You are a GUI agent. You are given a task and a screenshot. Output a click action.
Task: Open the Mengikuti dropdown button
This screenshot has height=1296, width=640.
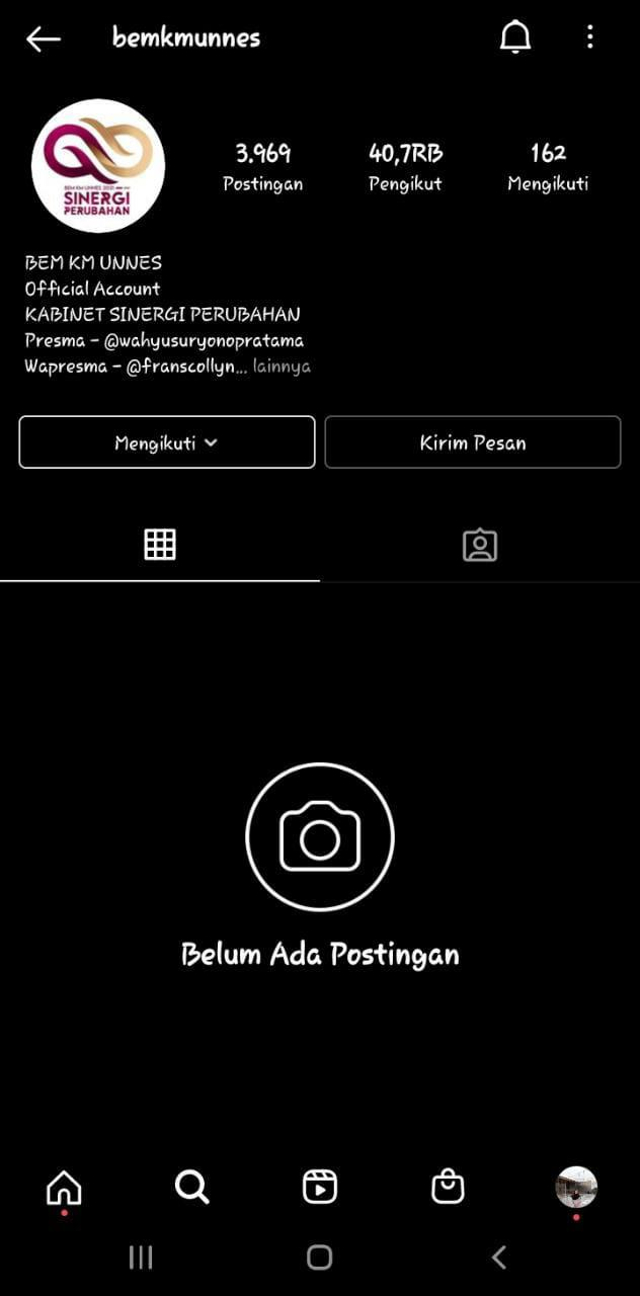coord(167,442)
